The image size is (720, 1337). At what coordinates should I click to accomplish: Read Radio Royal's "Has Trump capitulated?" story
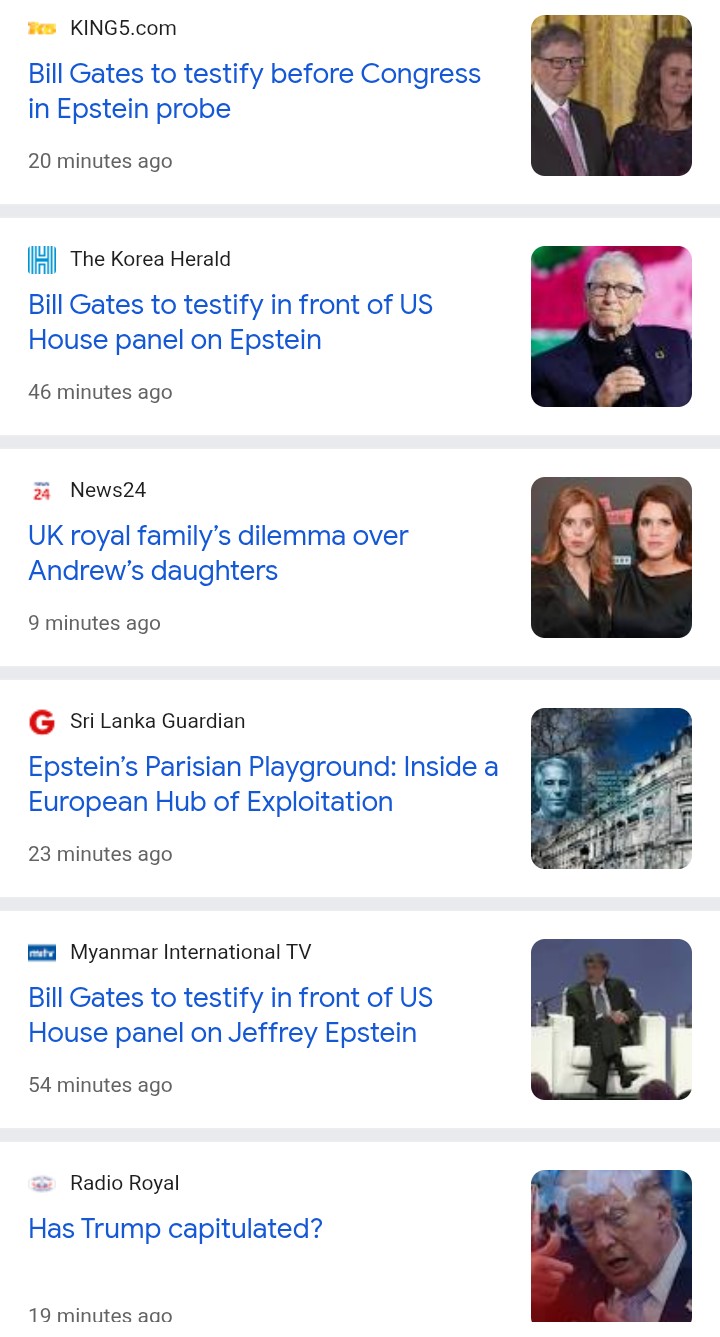coord(175,1228)
